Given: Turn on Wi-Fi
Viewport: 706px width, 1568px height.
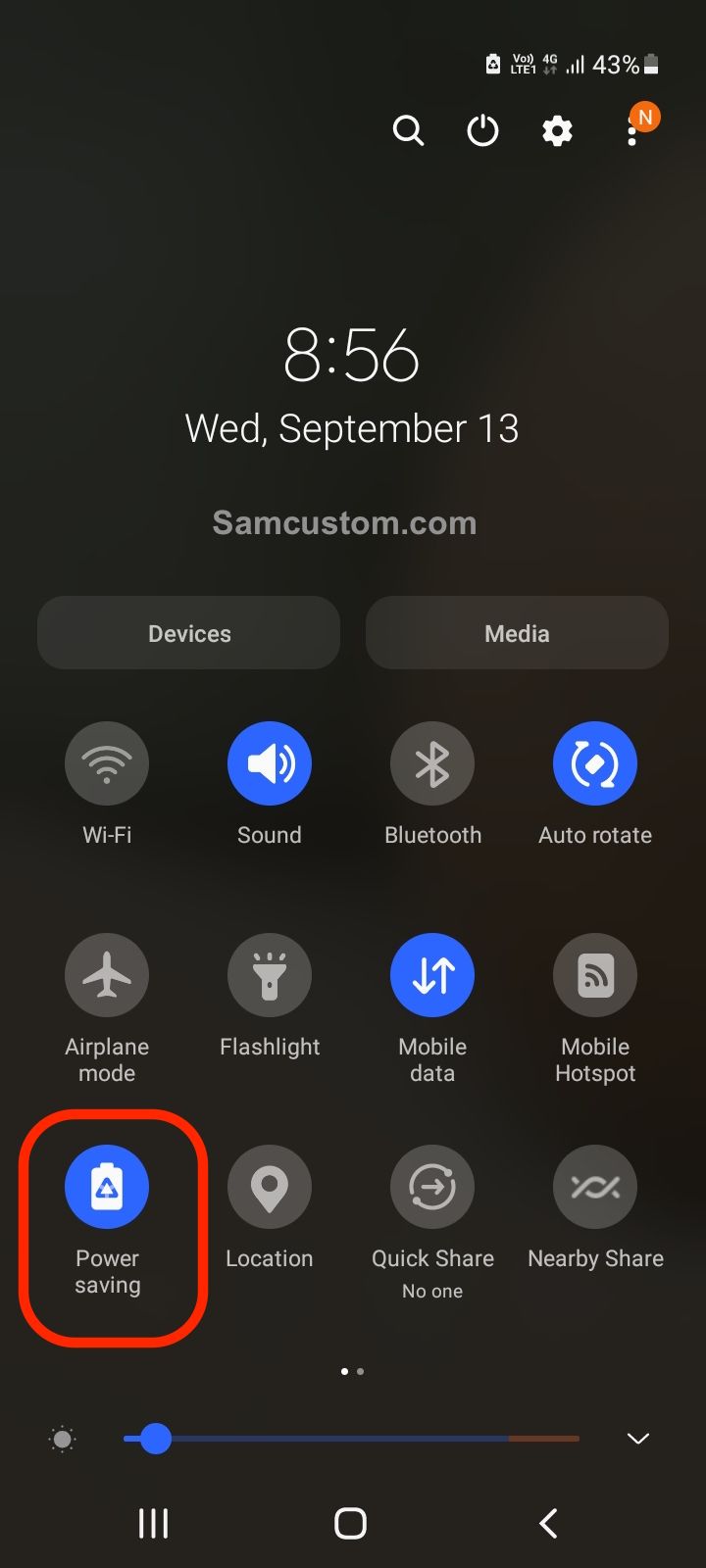Looking at the screenshot, I should tap(107, 763).
